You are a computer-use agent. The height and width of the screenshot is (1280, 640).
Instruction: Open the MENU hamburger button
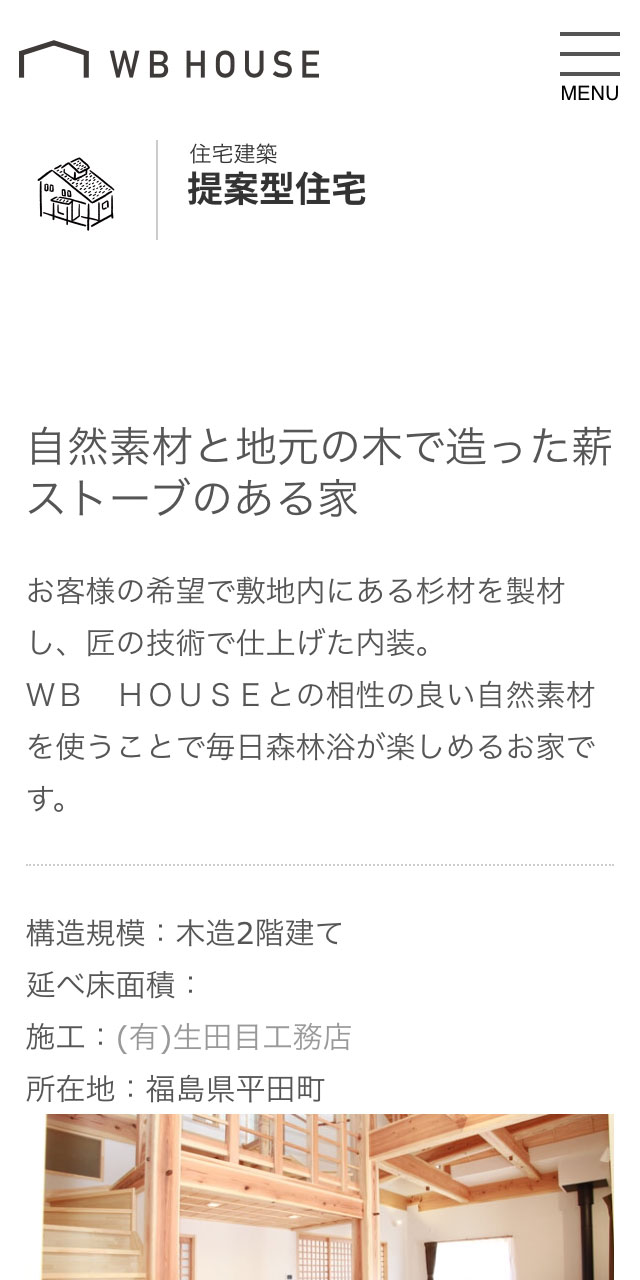pos(589,66)
